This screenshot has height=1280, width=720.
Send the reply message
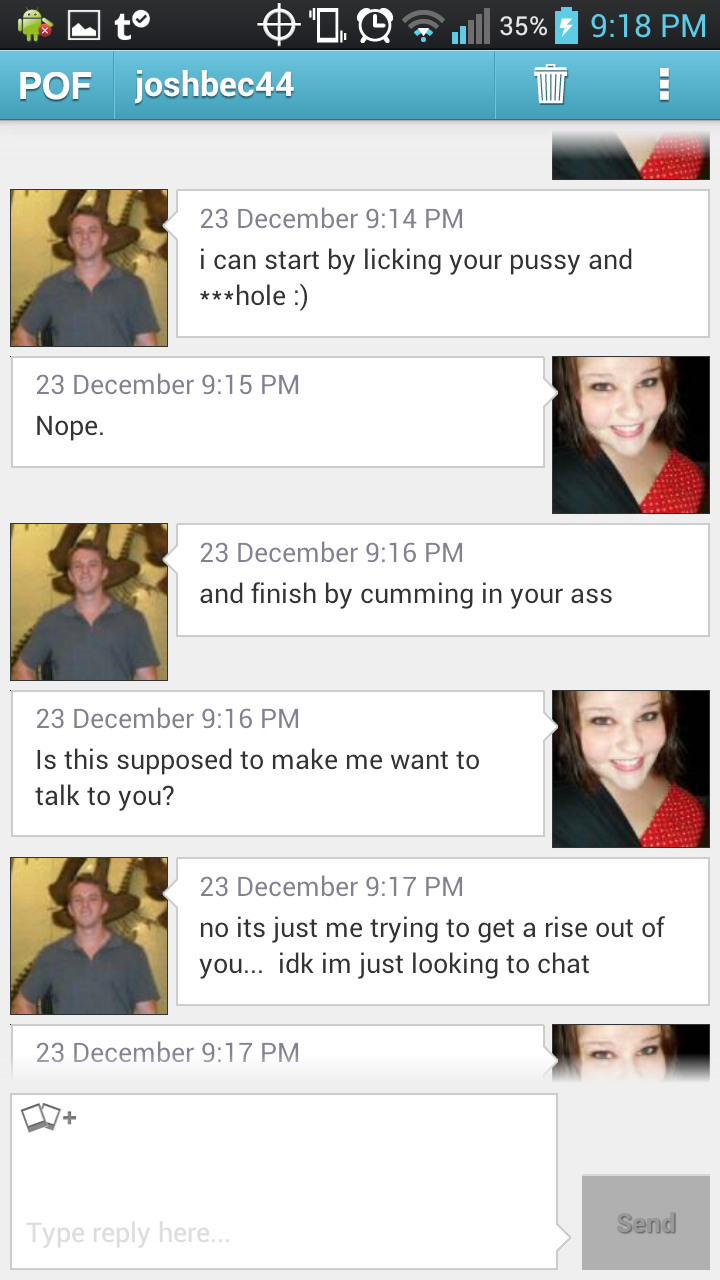pos(646,1223)
